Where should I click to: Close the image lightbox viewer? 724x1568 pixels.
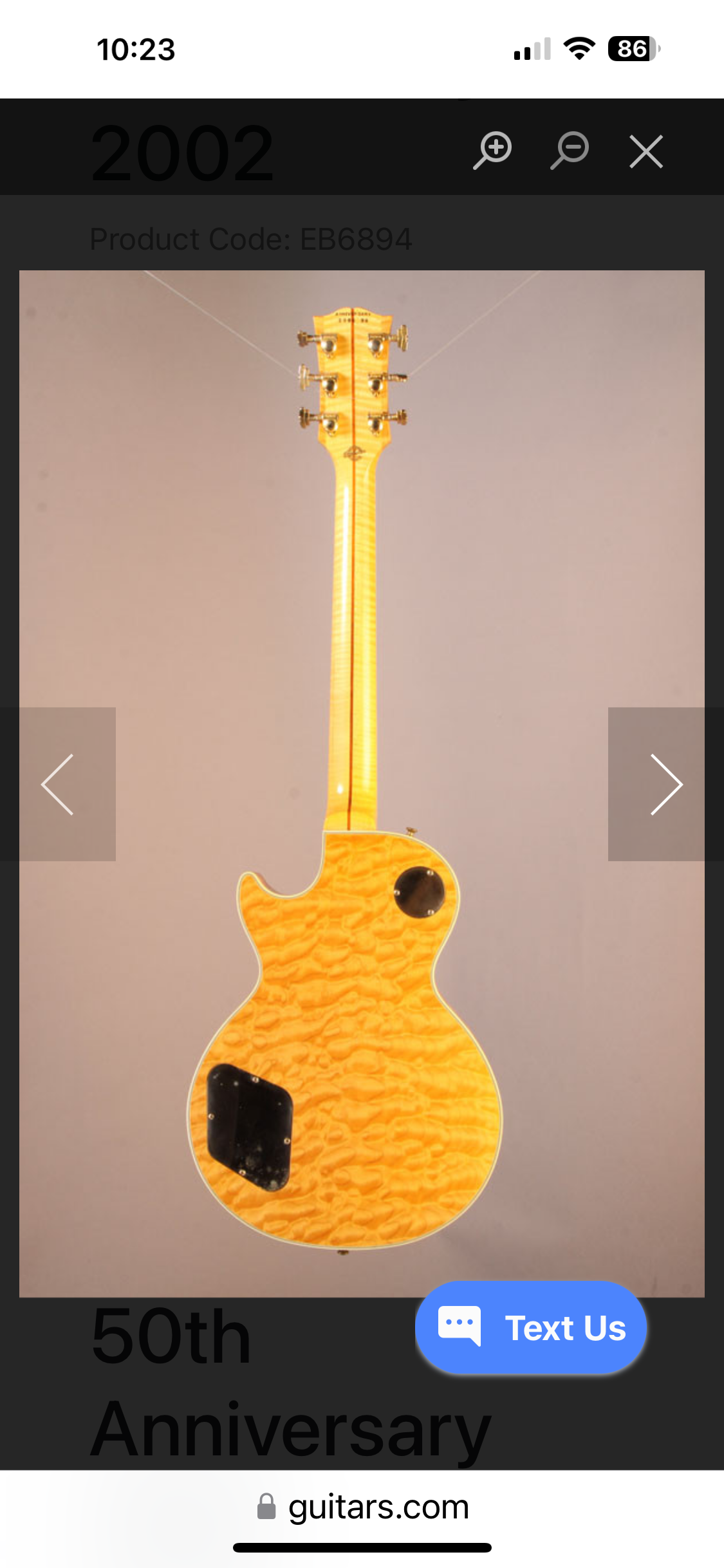(646, 152)
